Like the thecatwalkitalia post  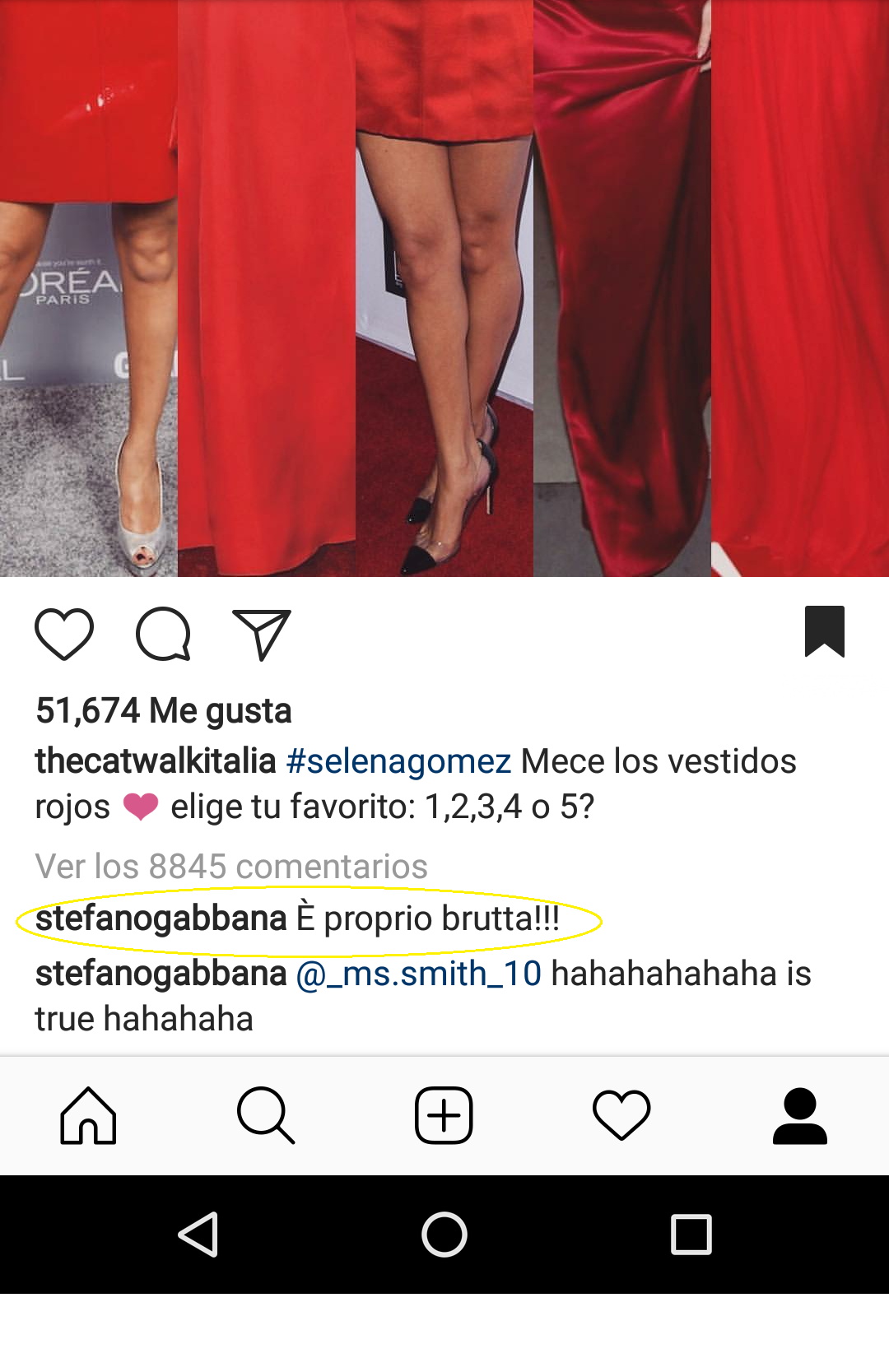(x=64, y=634)
